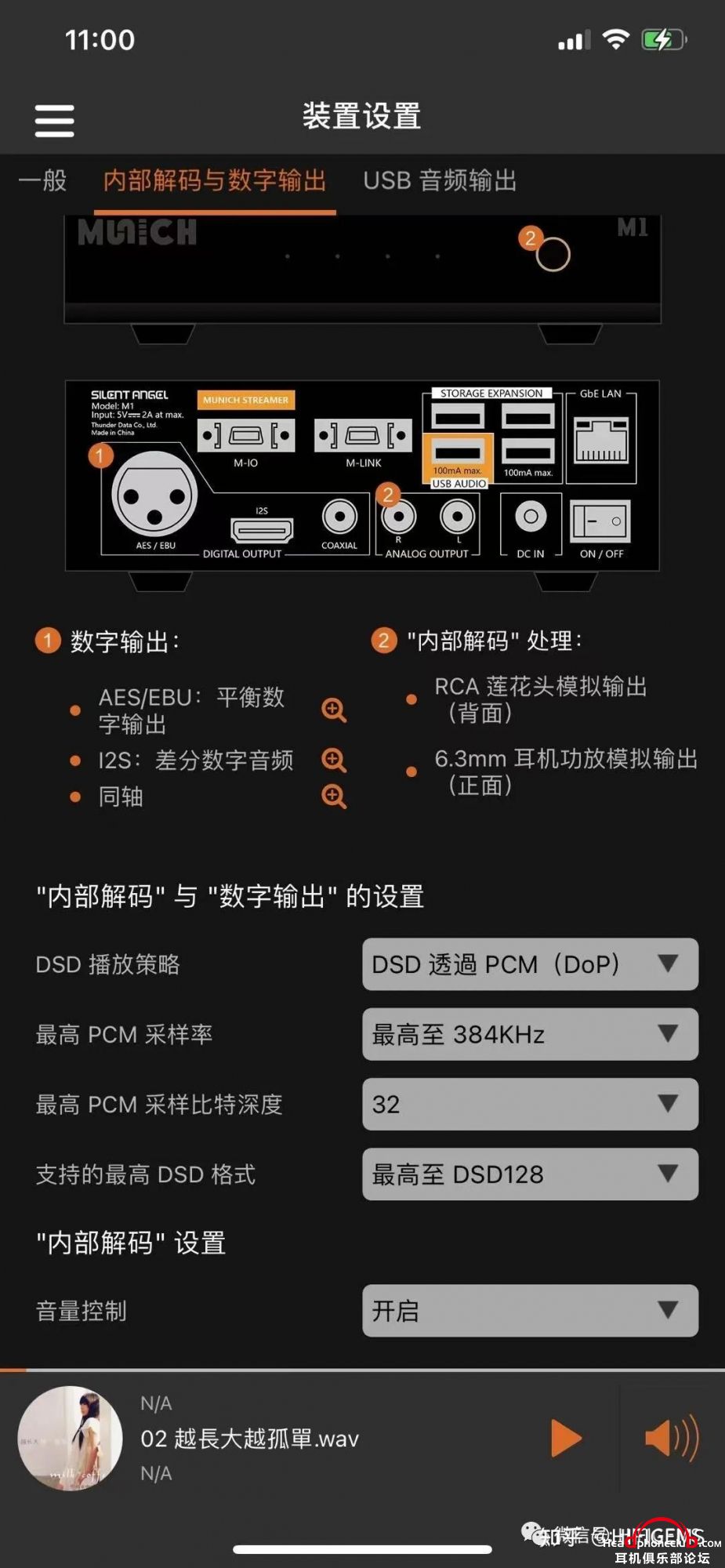Open the now-playing album cover
Viewport: 725px width, 1568px height.
(71, 1439)
